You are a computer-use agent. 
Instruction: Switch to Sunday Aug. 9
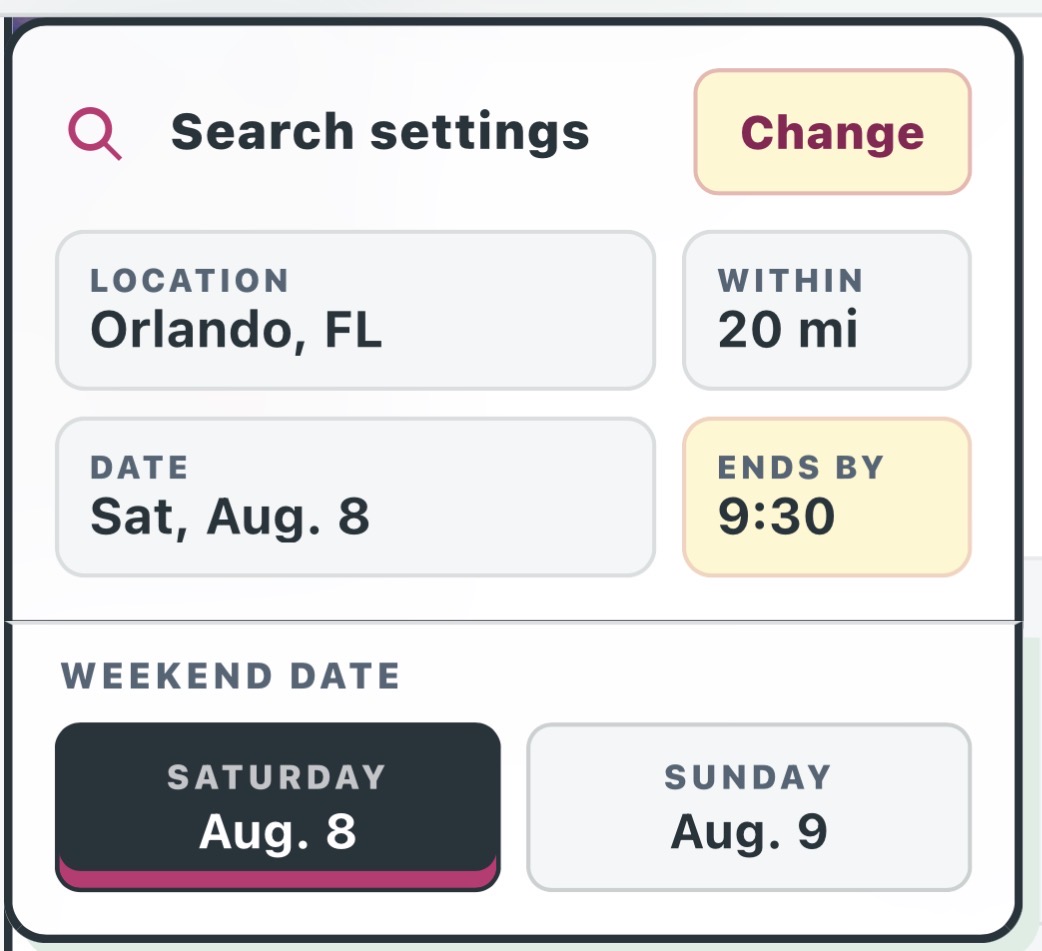749,806
